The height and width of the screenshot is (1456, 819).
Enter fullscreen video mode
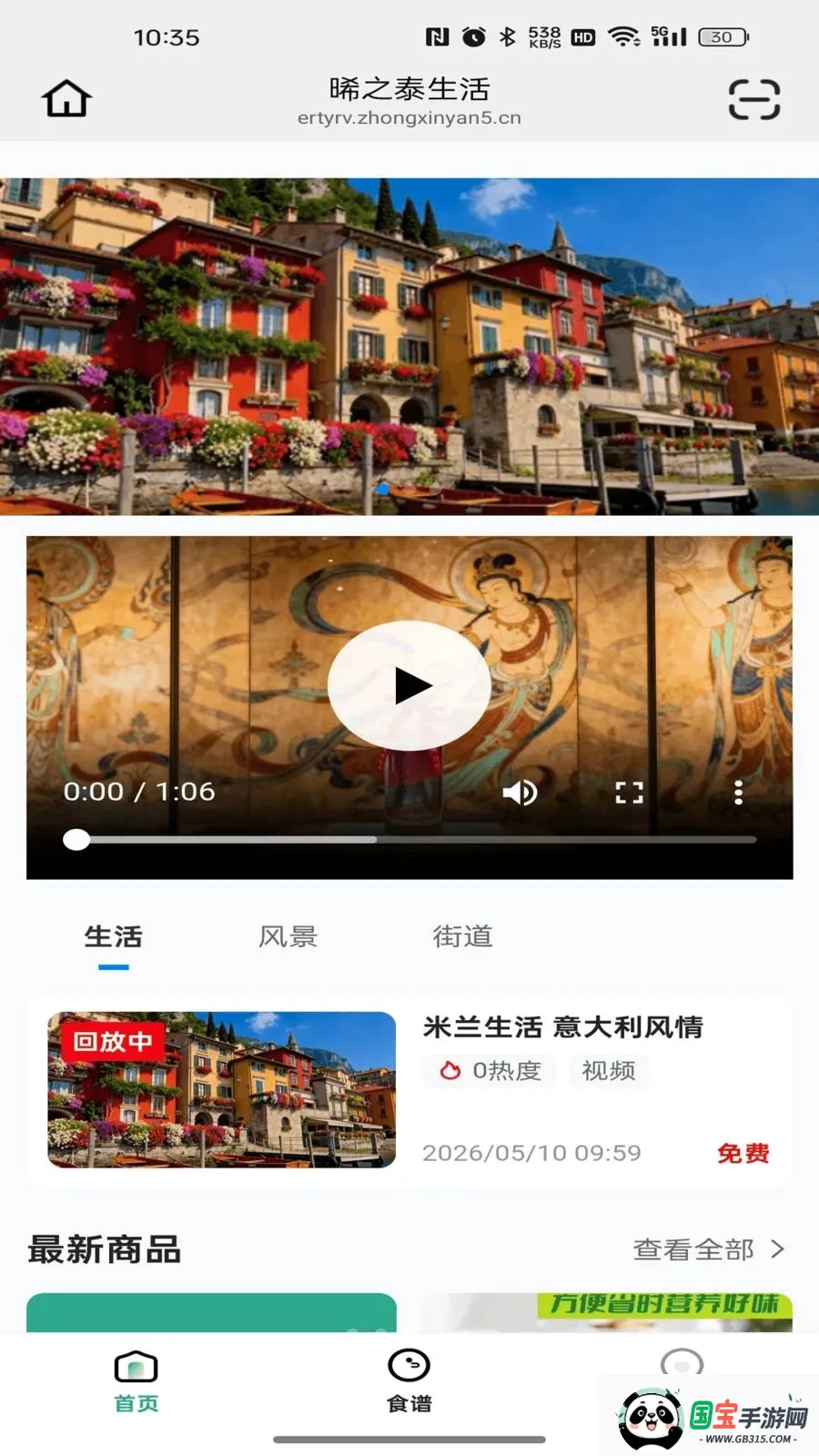tap(629, 793)
